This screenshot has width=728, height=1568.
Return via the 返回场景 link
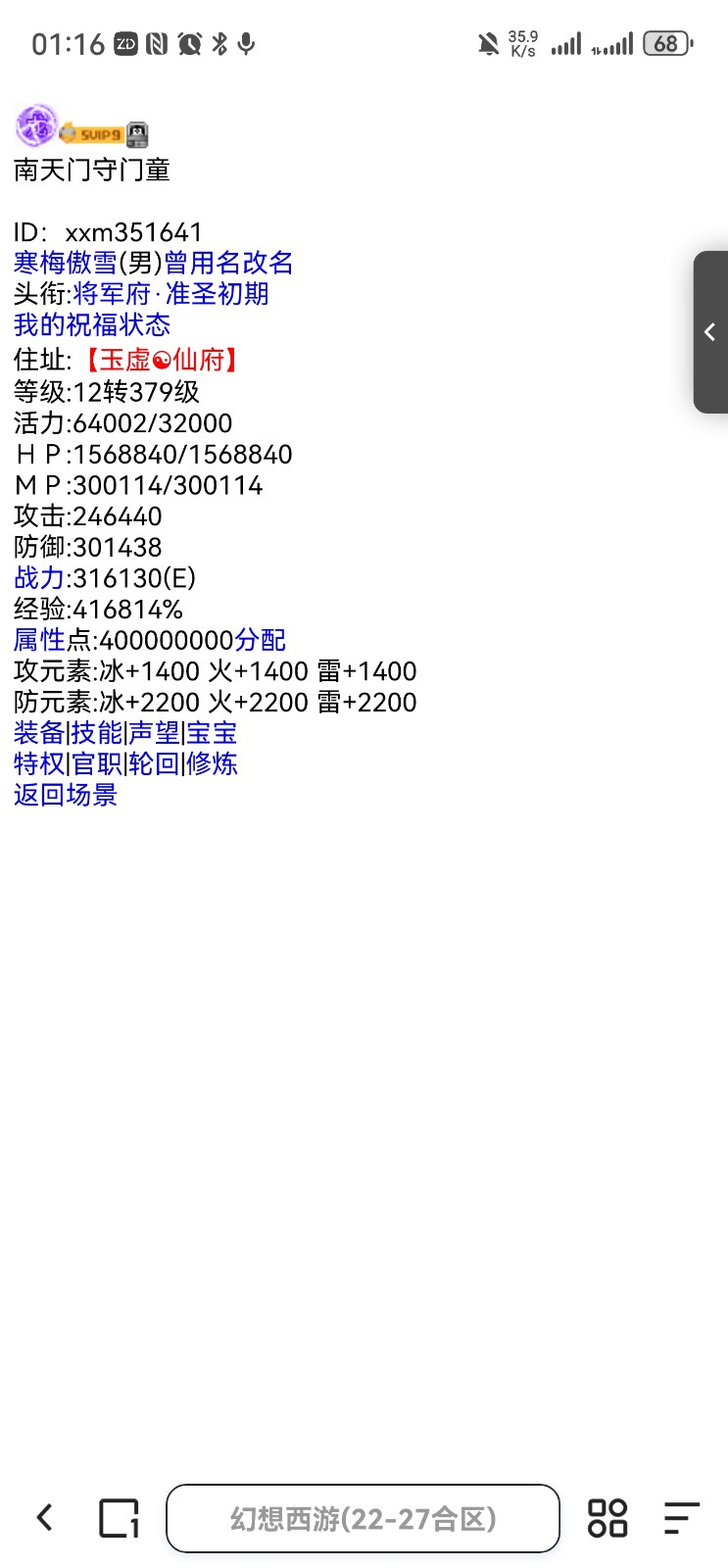click(x=66, y=795)
